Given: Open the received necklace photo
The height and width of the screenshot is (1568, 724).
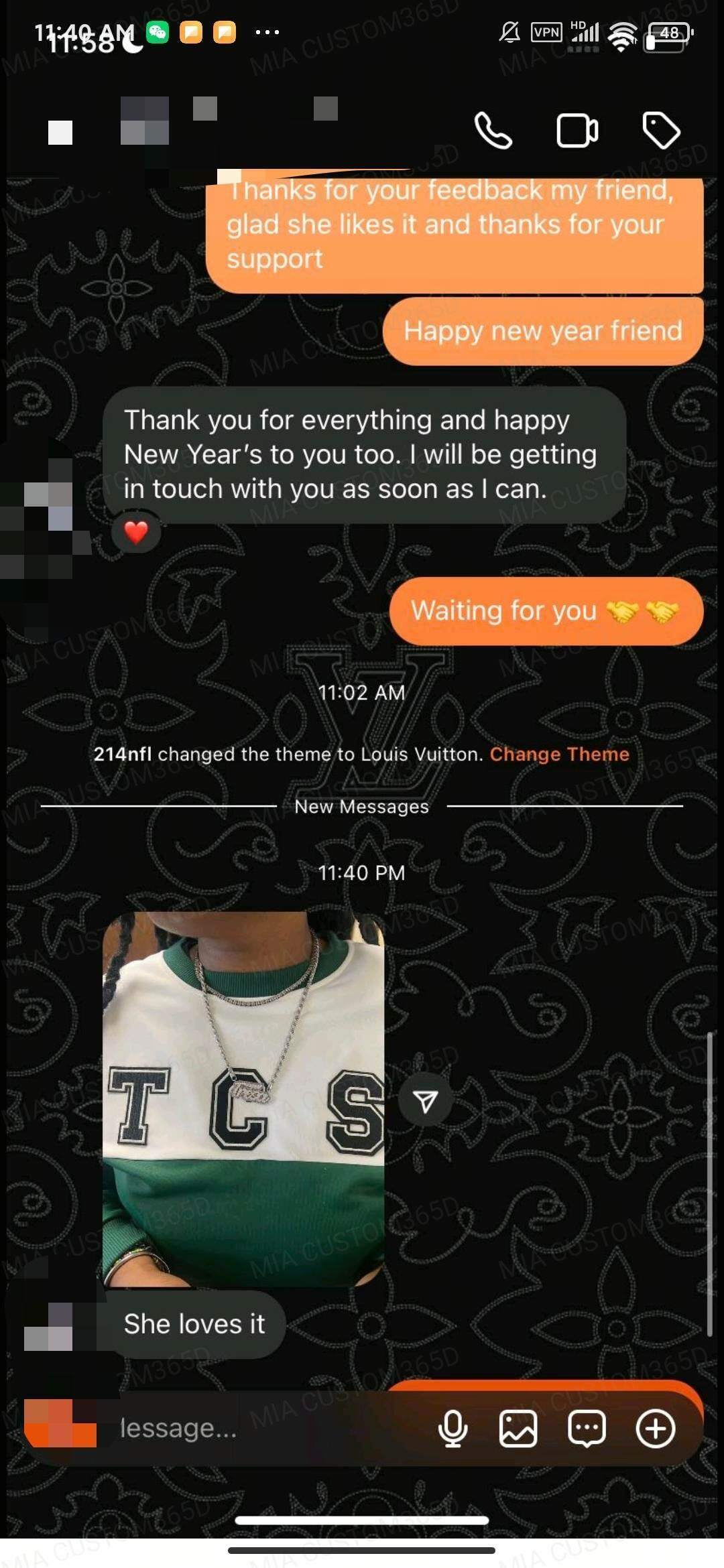Looking at the screenshot, I should point(243,1099).
